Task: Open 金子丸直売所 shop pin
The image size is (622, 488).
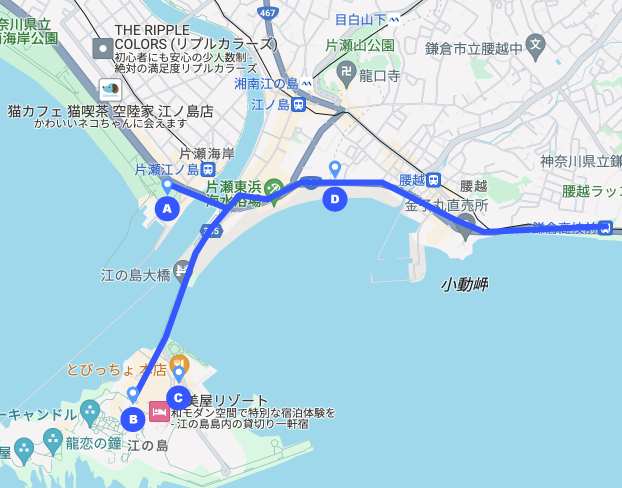Action: [x=467, y=224]
